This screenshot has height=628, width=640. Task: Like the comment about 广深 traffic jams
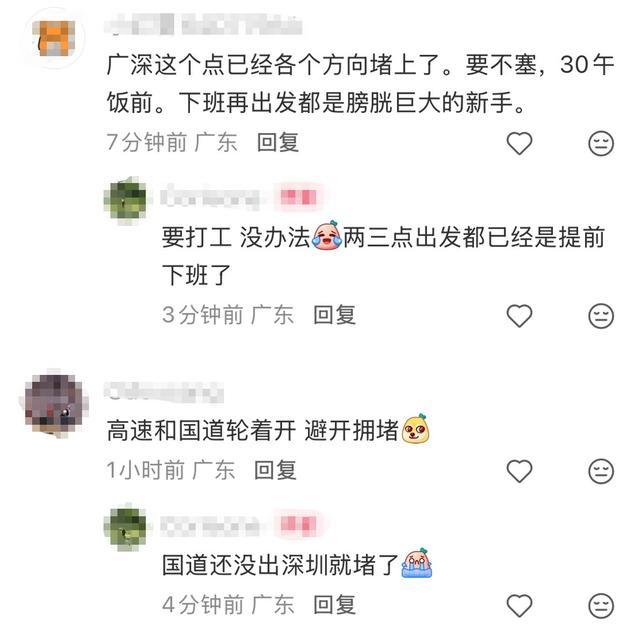click(519, 143)
